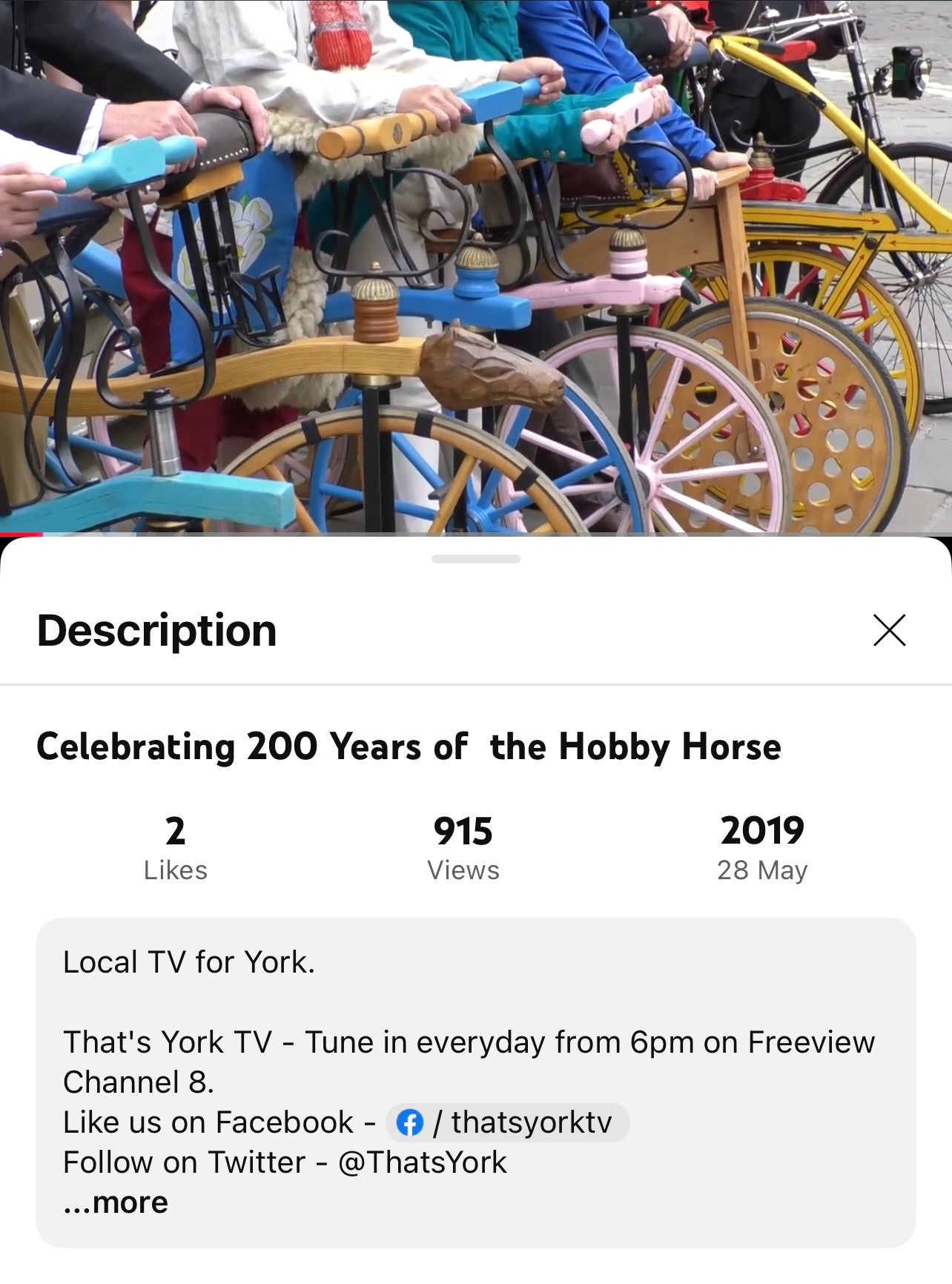Expand the description with ...more
Image resolution: width=952 pixels, height=1284 pixels.
point(116,1202)
